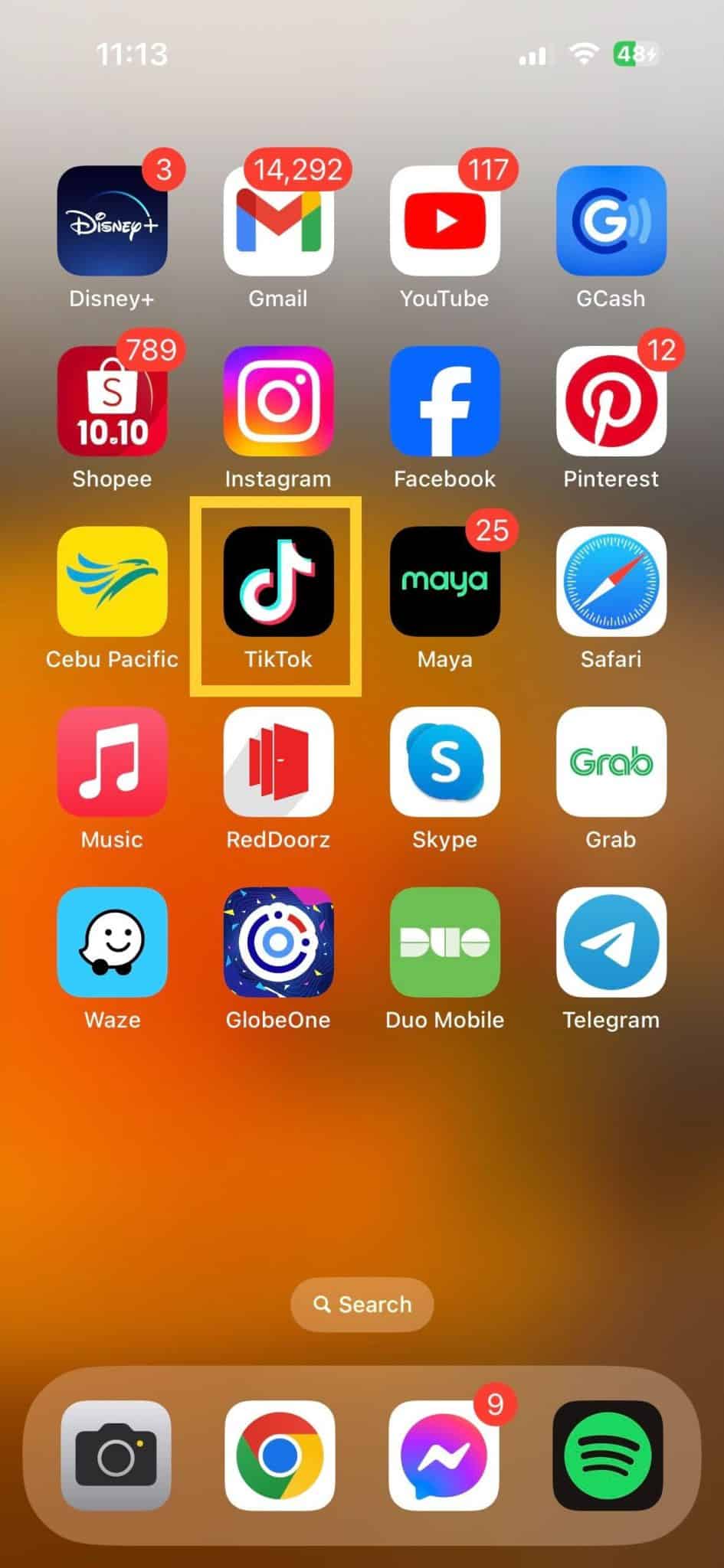The height and width of the screenshot is (1568, 724).
Task: Open the YouTube app
Action: coord(444,220)
